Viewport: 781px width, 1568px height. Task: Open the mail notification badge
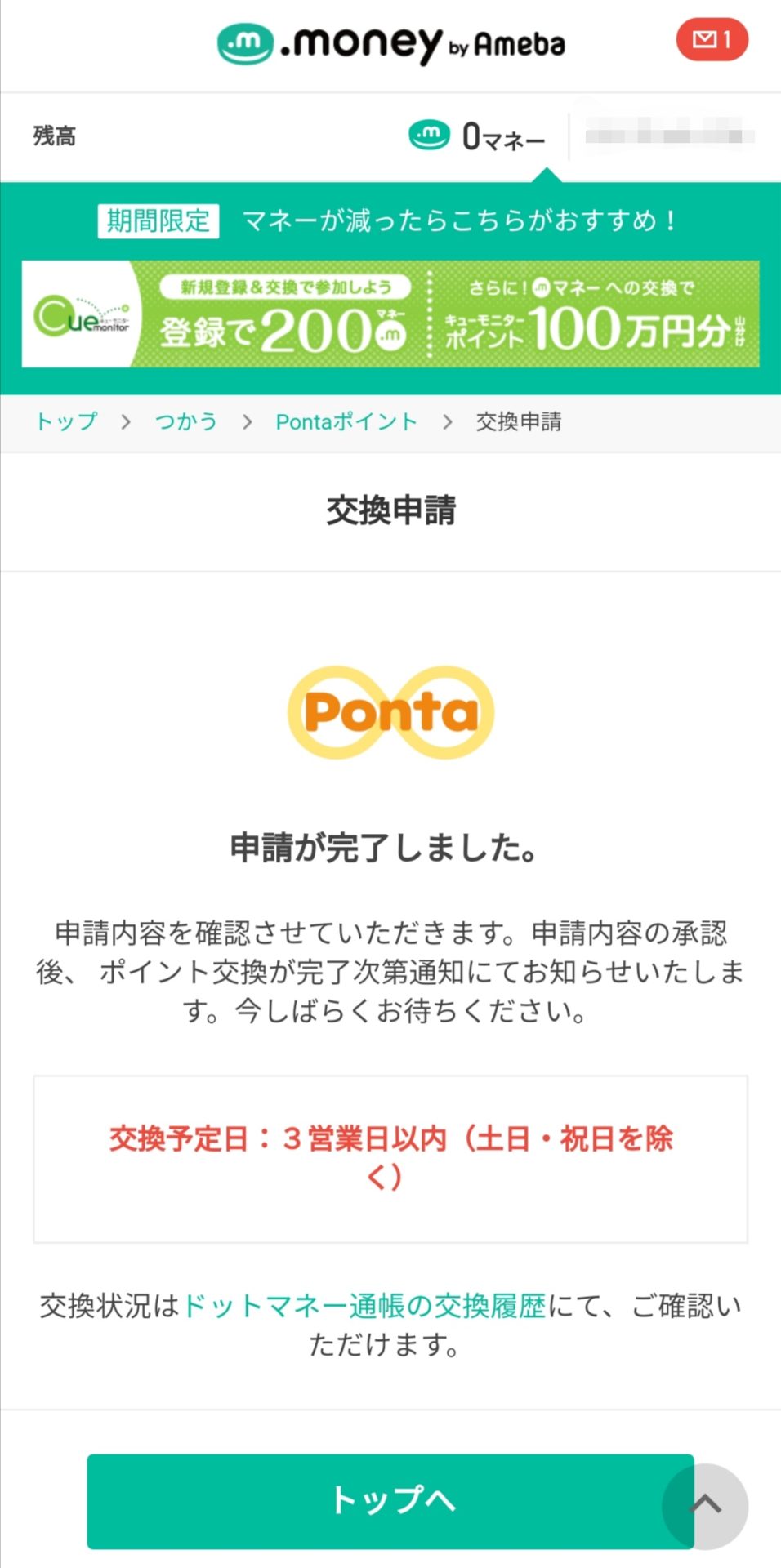712,39
